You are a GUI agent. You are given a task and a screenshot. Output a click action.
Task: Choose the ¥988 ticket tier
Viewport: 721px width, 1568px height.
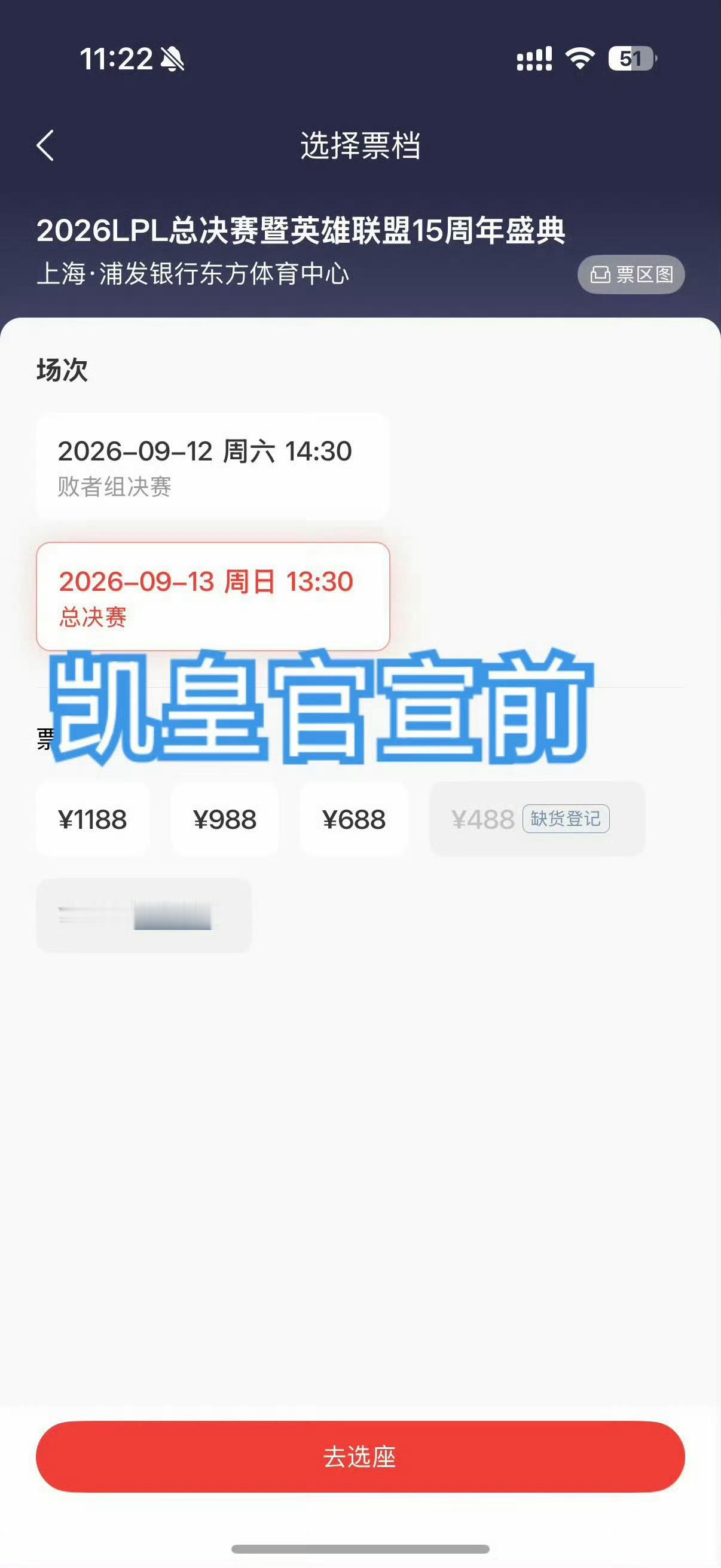click(225, 819)
